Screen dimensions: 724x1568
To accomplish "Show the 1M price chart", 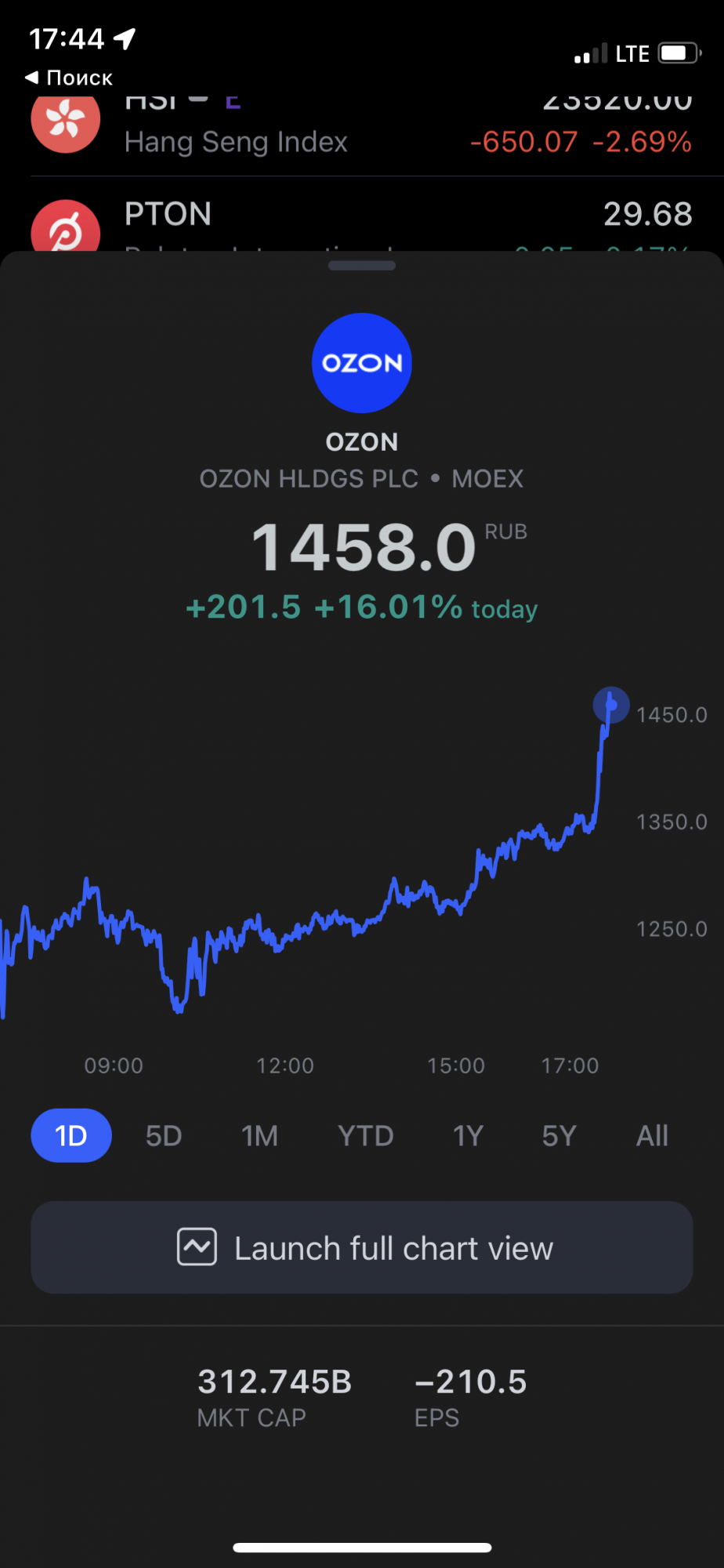I will pyautogui.click(x=259, y=1135).
